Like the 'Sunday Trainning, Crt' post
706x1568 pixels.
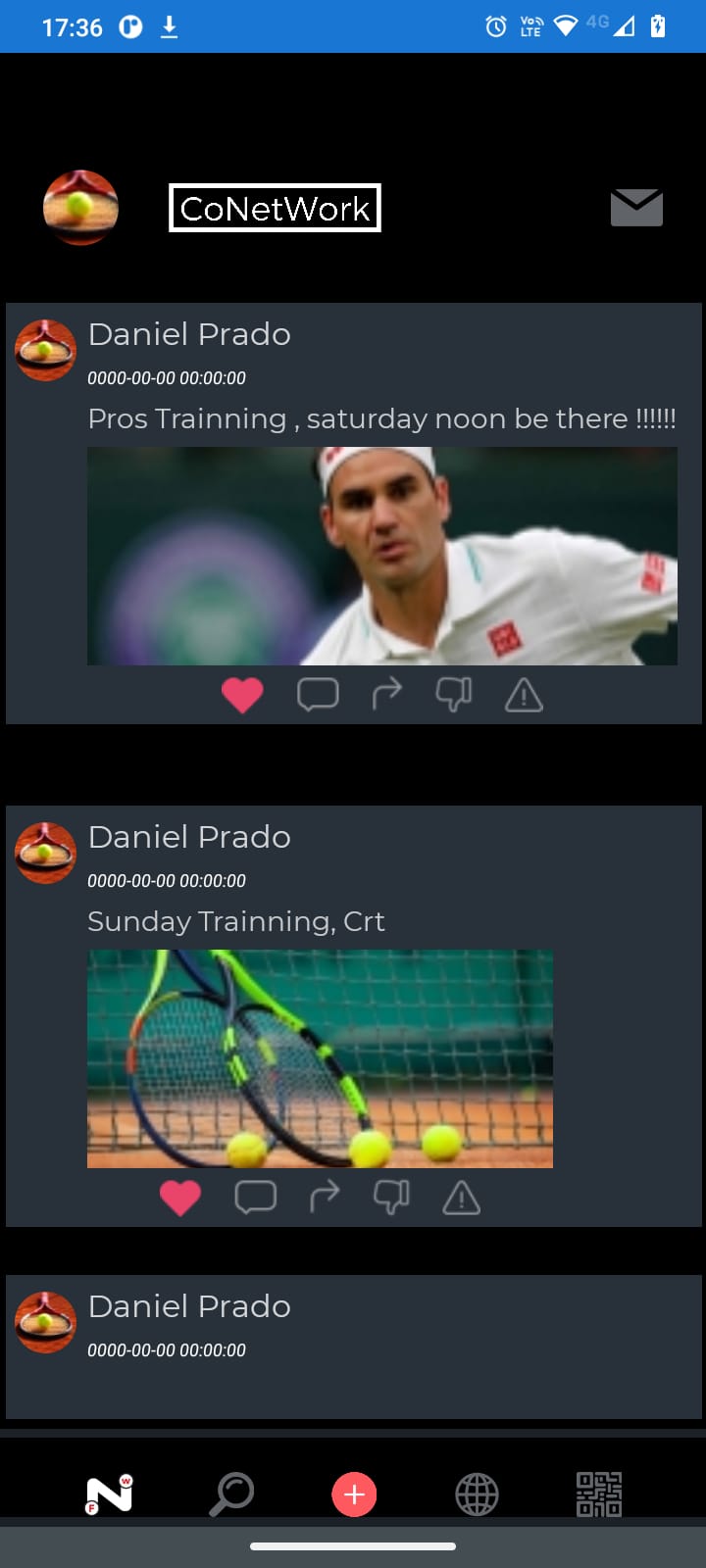179,1197
